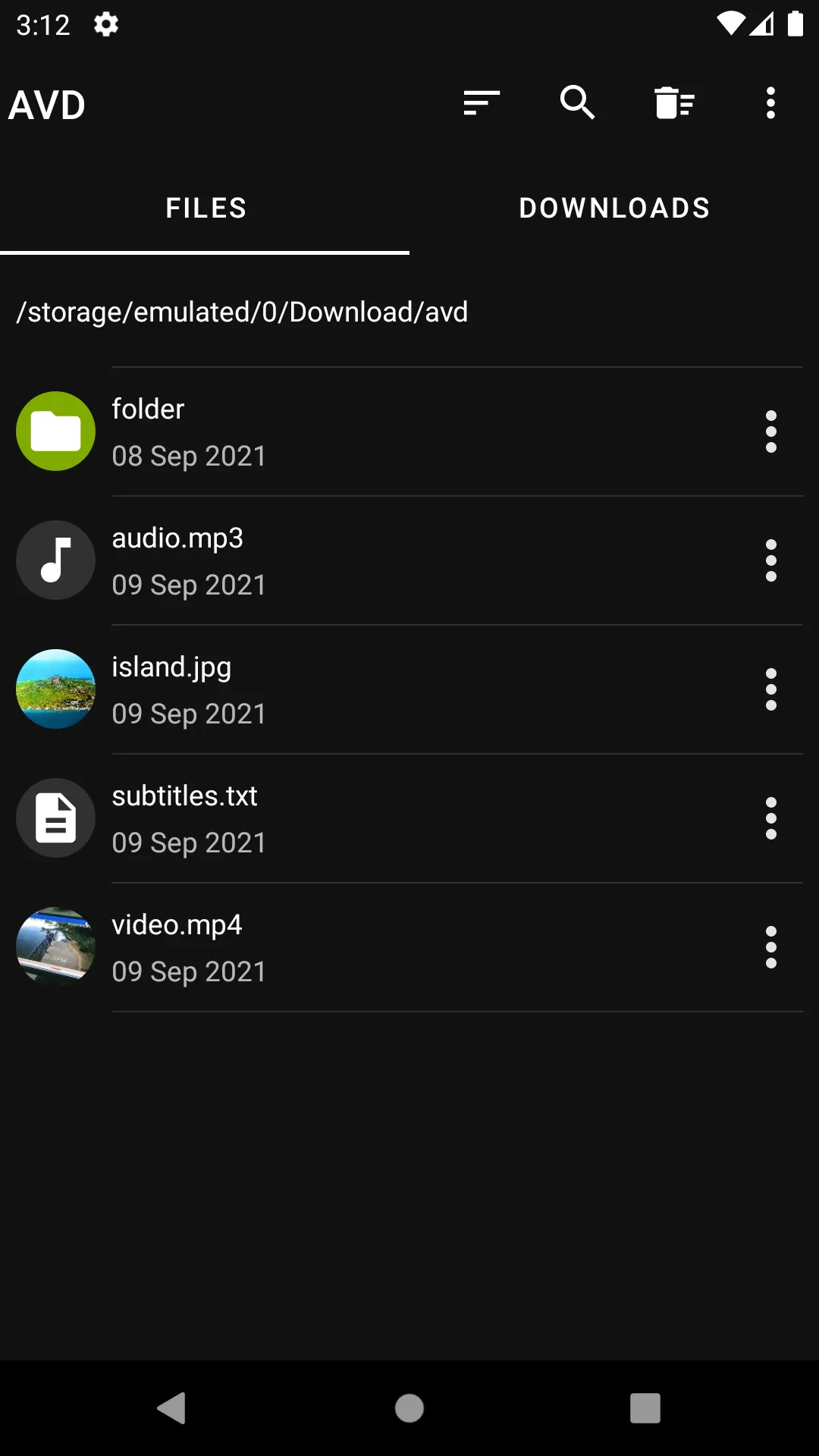The height and width of the screenshot is (1456, 819).
Task: Switch to the Downloads tab
Action: pyautogui.click(x=614, y=208)
